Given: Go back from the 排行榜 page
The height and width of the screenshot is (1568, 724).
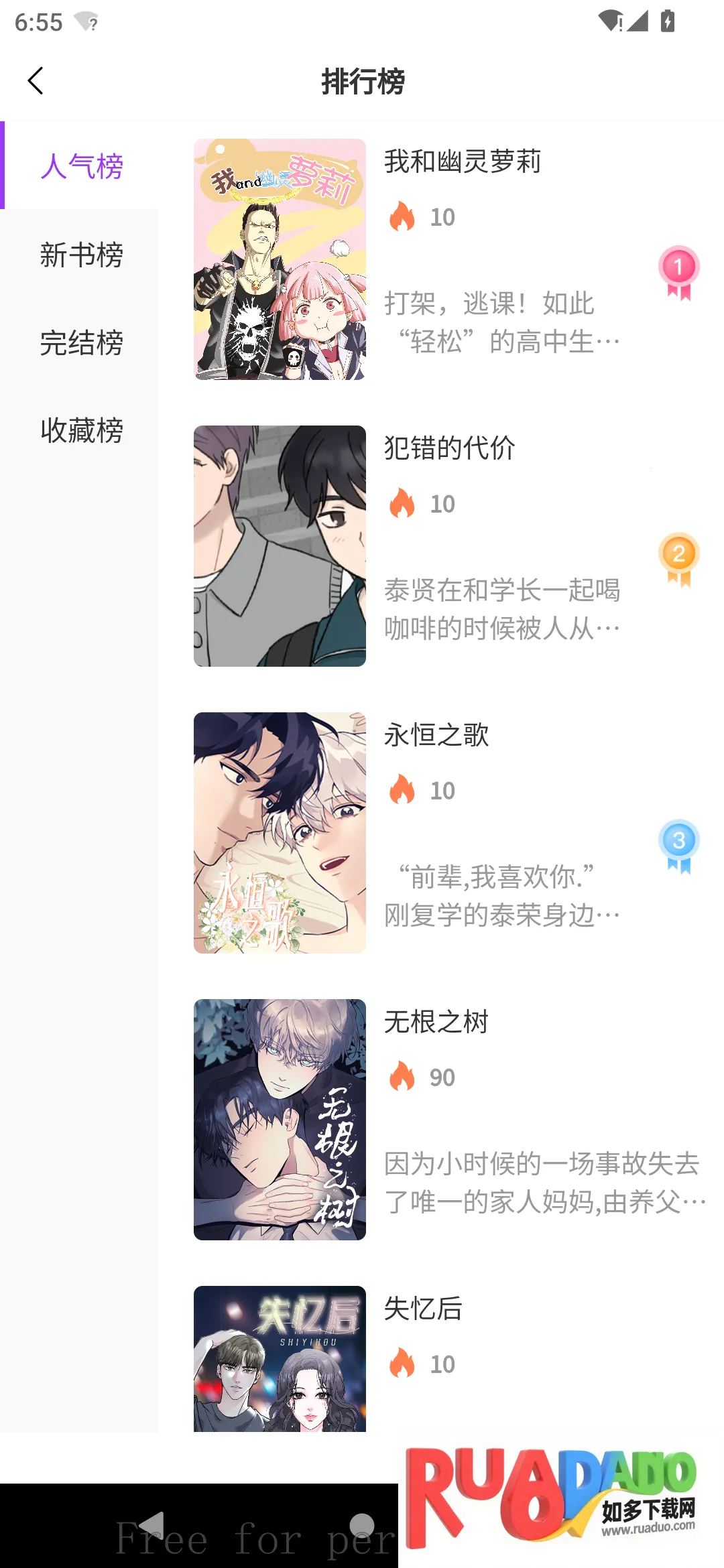Looking at the screenshot, I should pyautogui.click(x=36, y=81).
